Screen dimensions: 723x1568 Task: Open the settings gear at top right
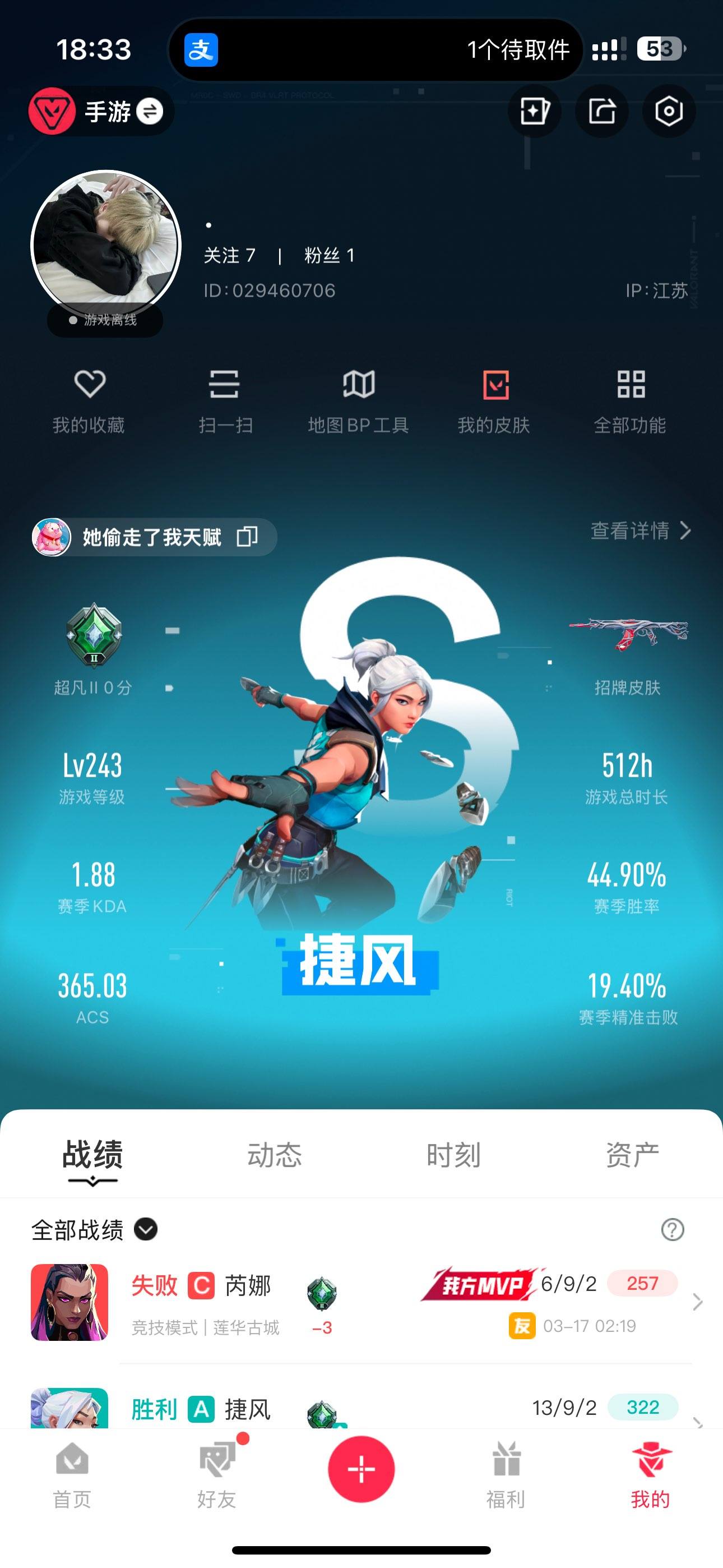click(x=669, y=111)
